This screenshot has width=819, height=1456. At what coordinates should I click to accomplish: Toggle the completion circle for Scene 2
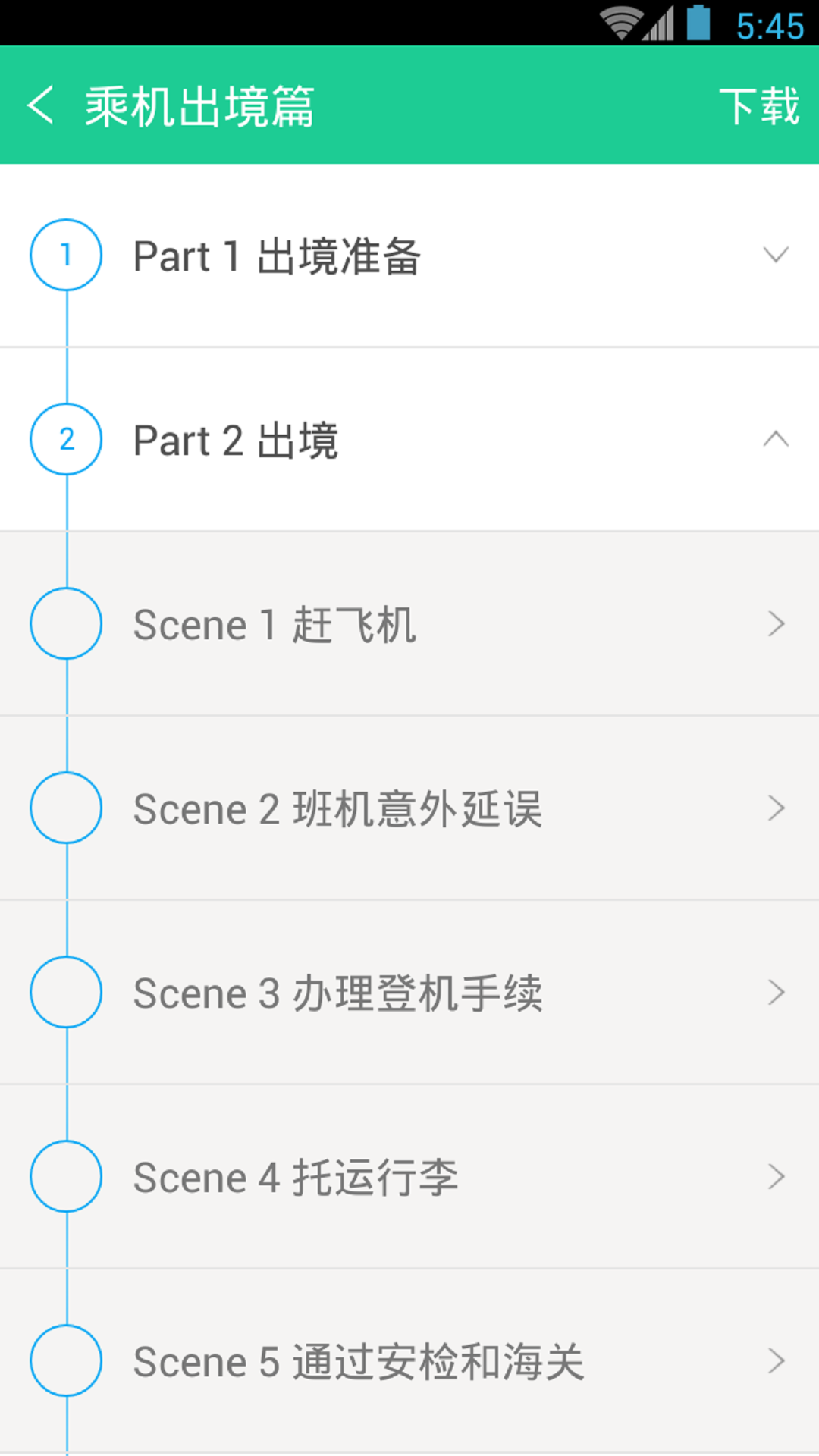coord(65,808)
